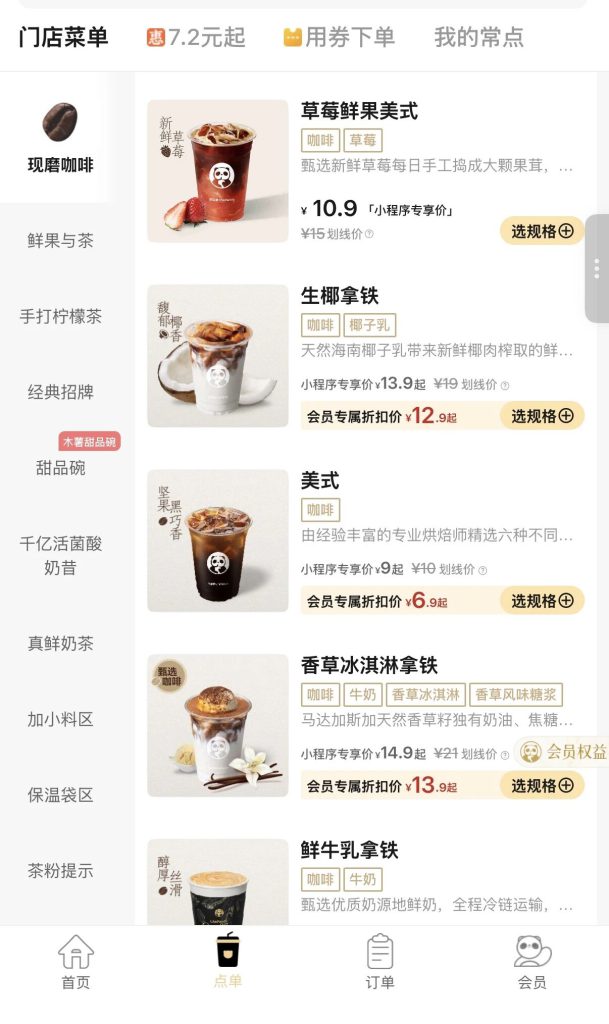
Task: Select 千亿活菌酸奶昔 category
Action: click(x=60, y=556)
